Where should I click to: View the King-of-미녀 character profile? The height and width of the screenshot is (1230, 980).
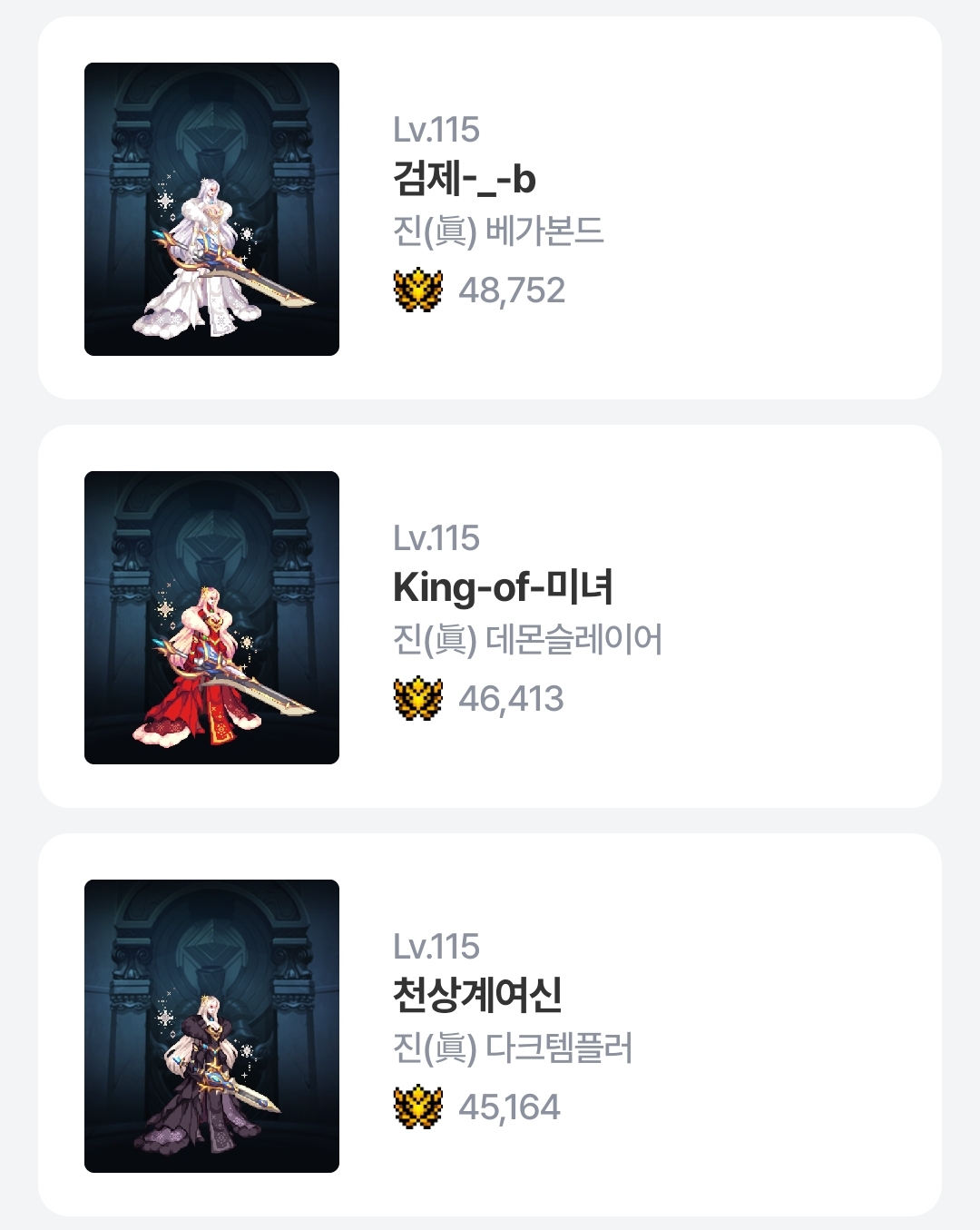490,617
